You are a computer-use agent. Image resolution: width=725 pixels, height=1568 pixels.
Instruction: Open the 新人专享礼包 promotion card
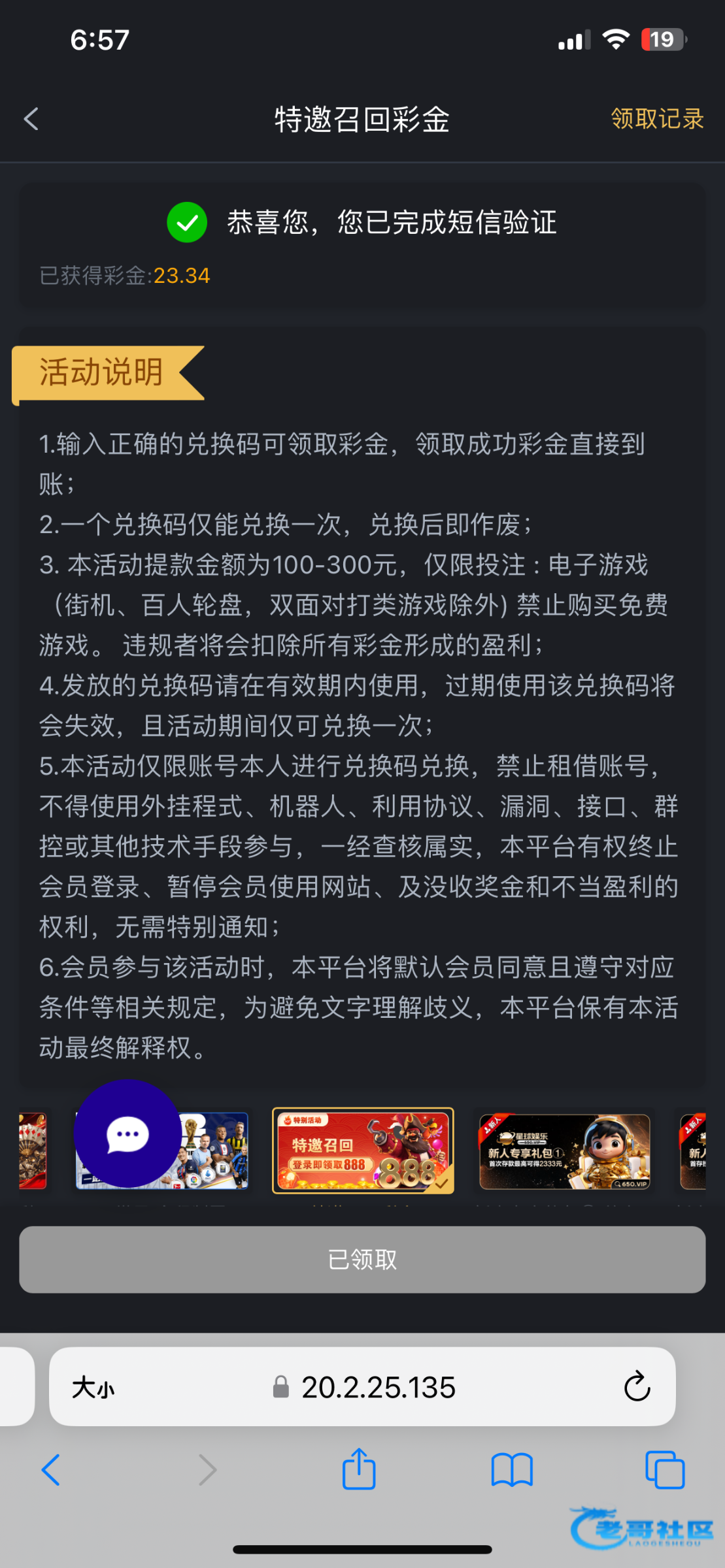pyautogui.click(x=565, y=1151)
